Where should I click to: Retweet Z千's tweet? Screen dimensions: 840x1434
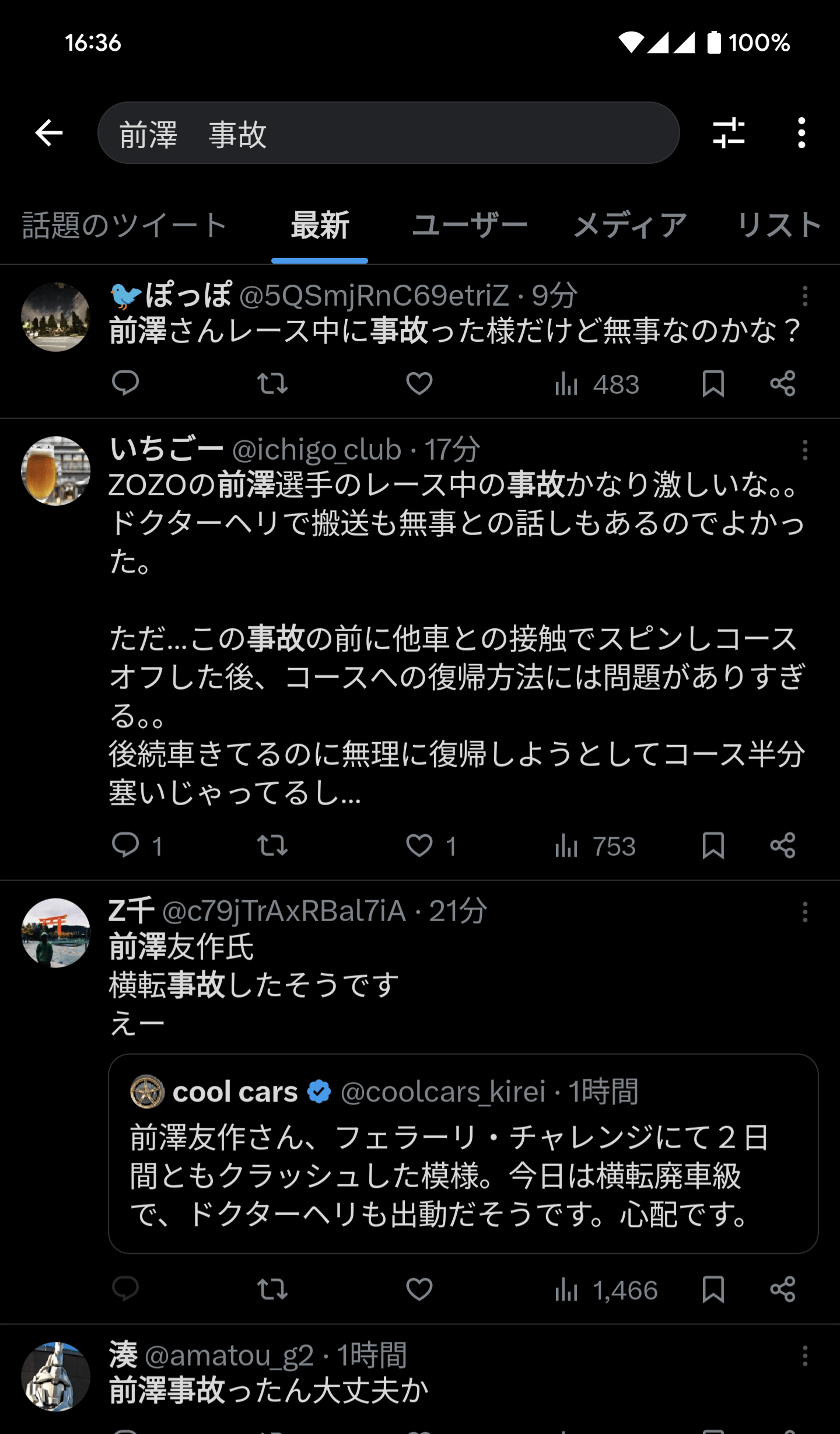click(x=272, y=1289)
